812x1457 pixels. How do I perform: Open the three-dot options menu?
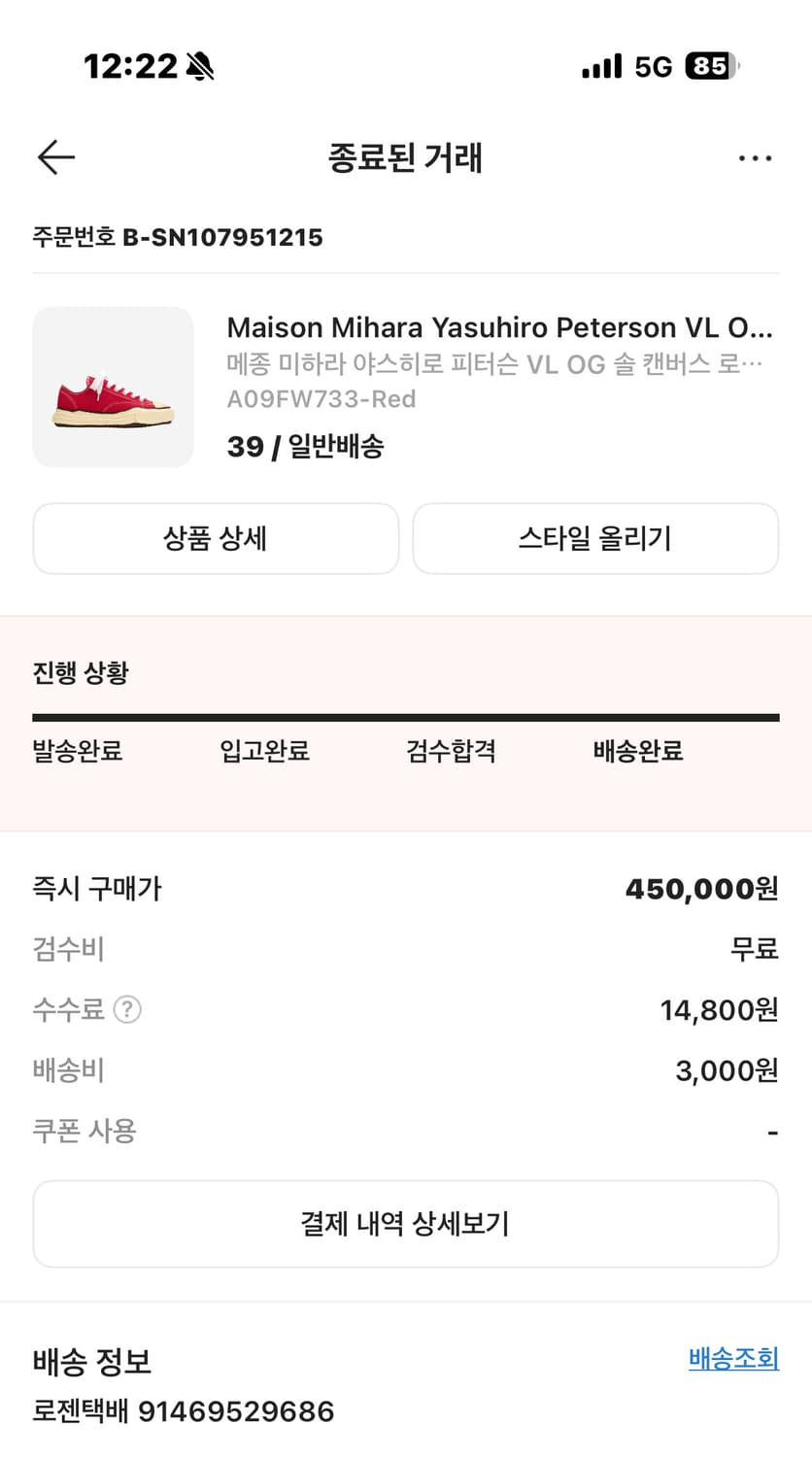pyautogui.click(x=756, y=157)
